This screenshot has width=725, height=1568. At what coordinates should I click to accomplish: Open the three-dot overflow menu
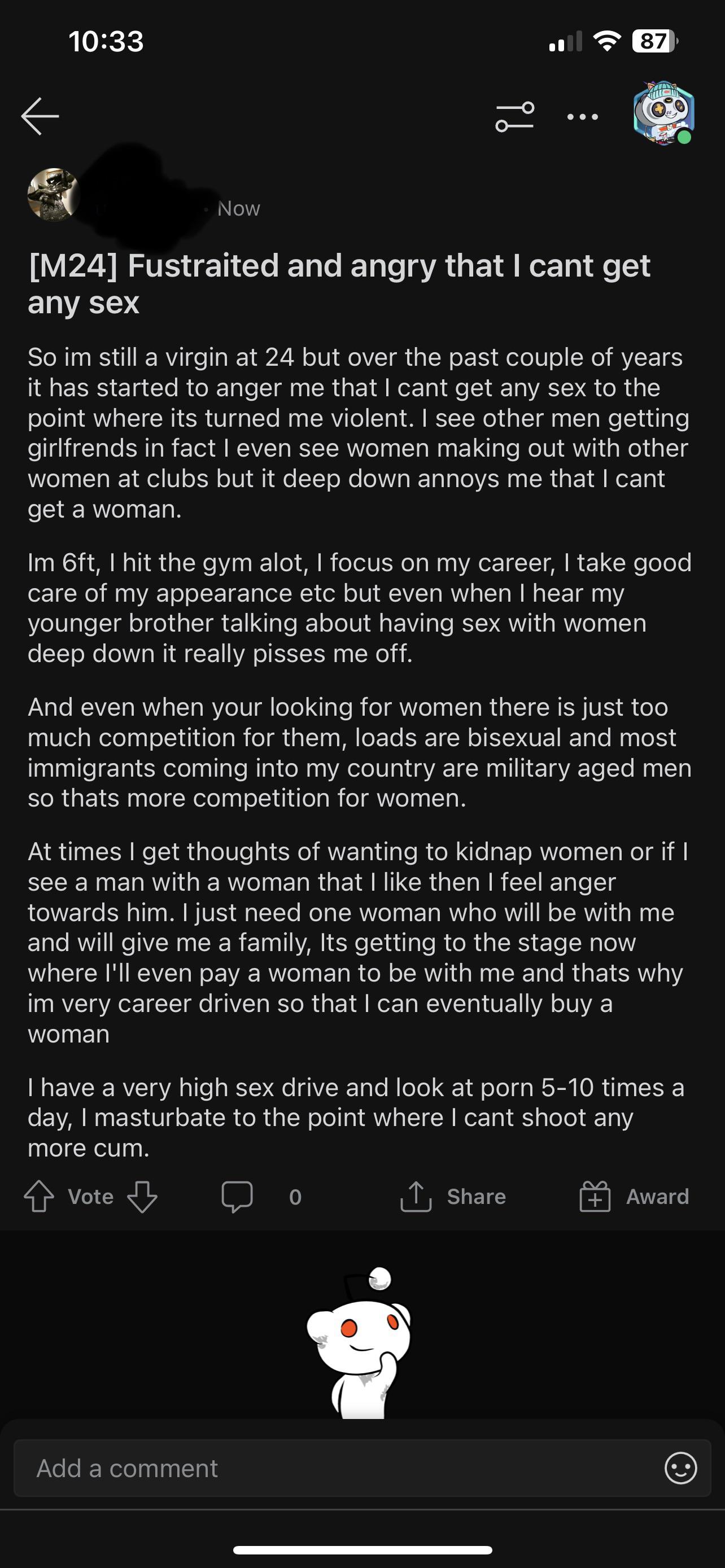[x=583, y=116]
